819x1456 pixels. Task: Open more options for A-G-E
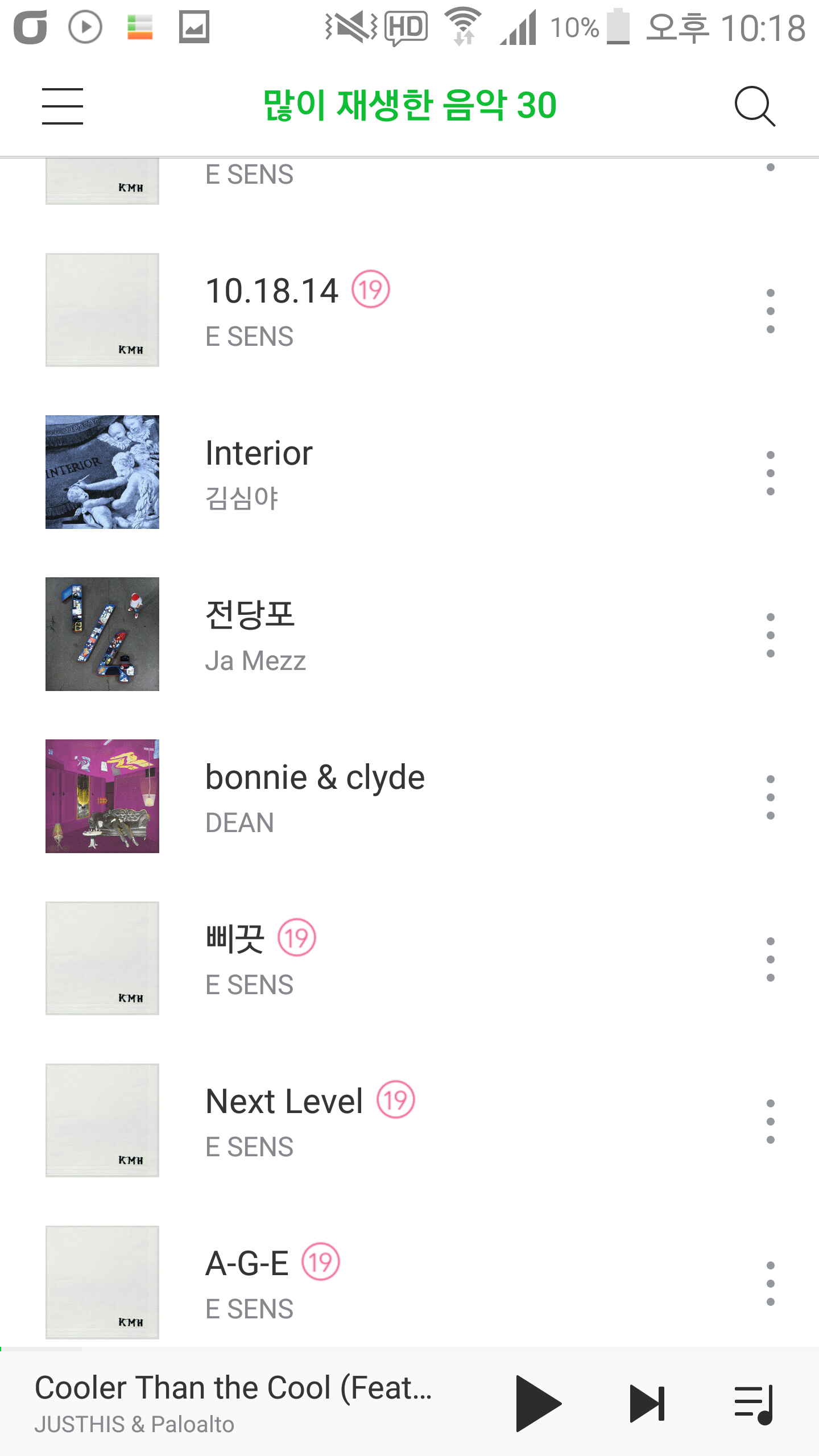[x=770, y=1284]
